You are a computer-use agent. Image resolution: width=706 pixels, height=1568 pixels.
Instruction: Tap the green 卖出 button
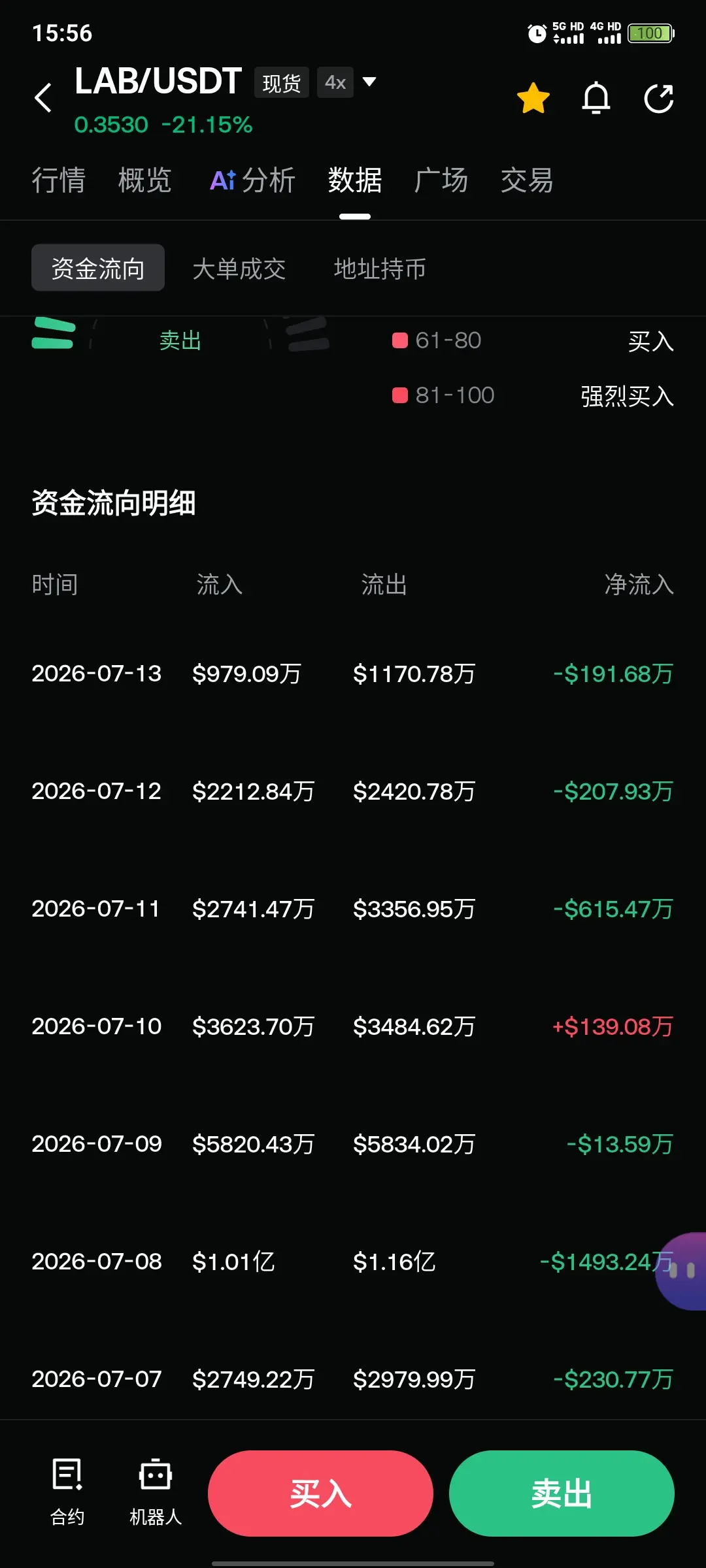click(562, 1494)
